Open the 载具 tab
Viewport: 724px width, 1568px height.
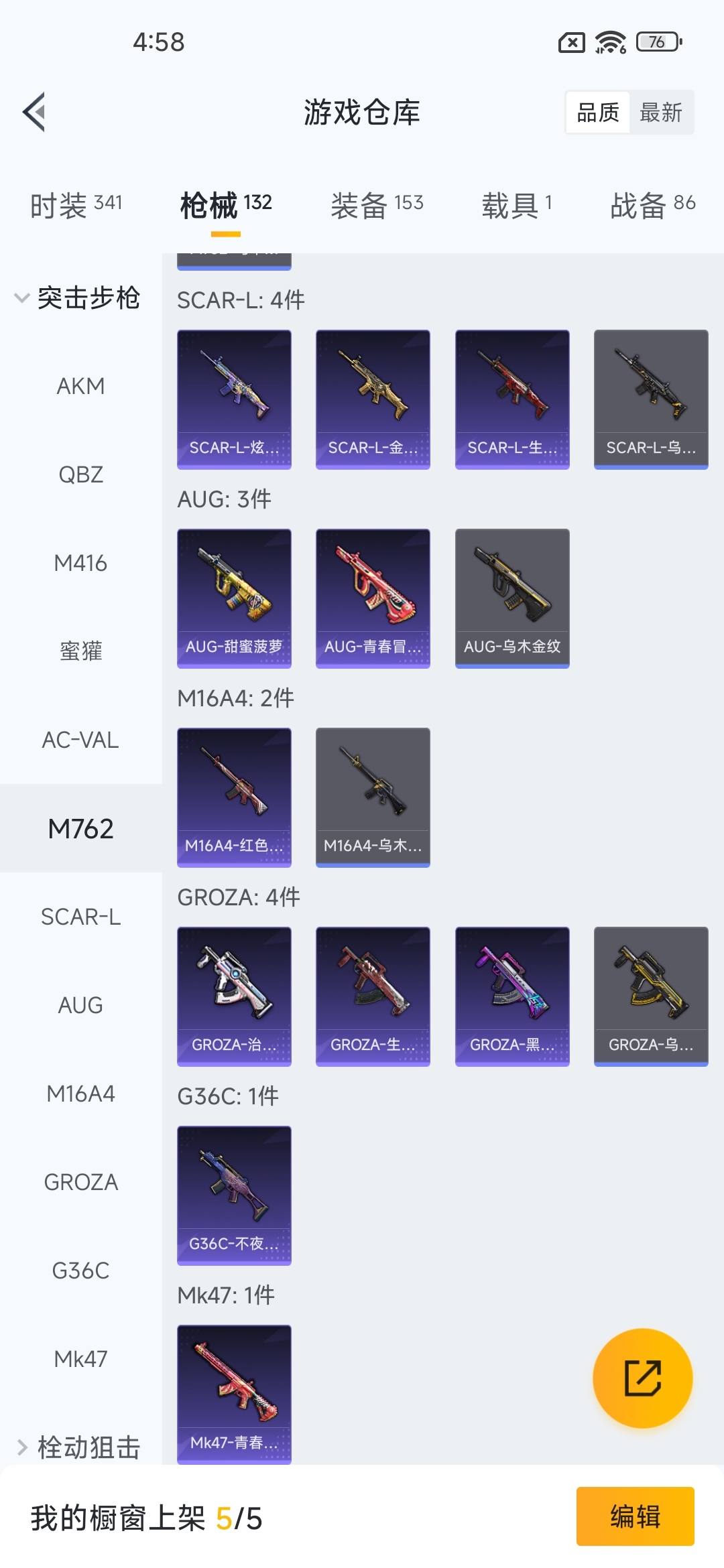tap(517, 205)
